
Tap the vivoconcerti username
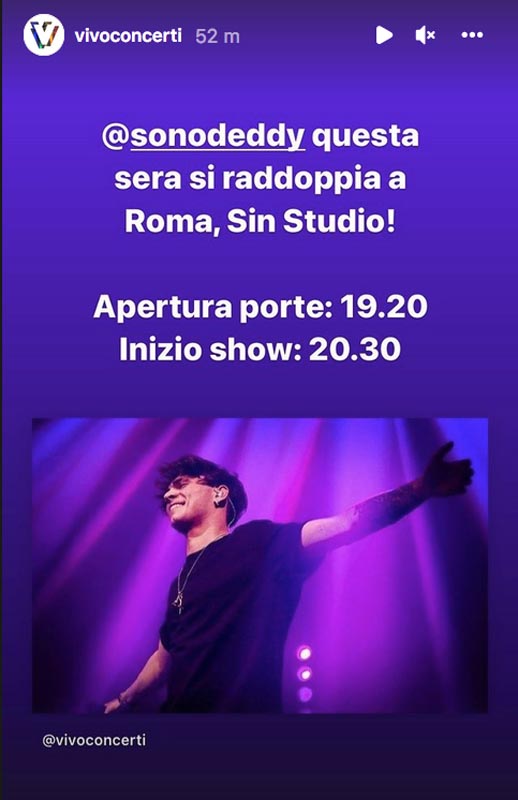128,36
